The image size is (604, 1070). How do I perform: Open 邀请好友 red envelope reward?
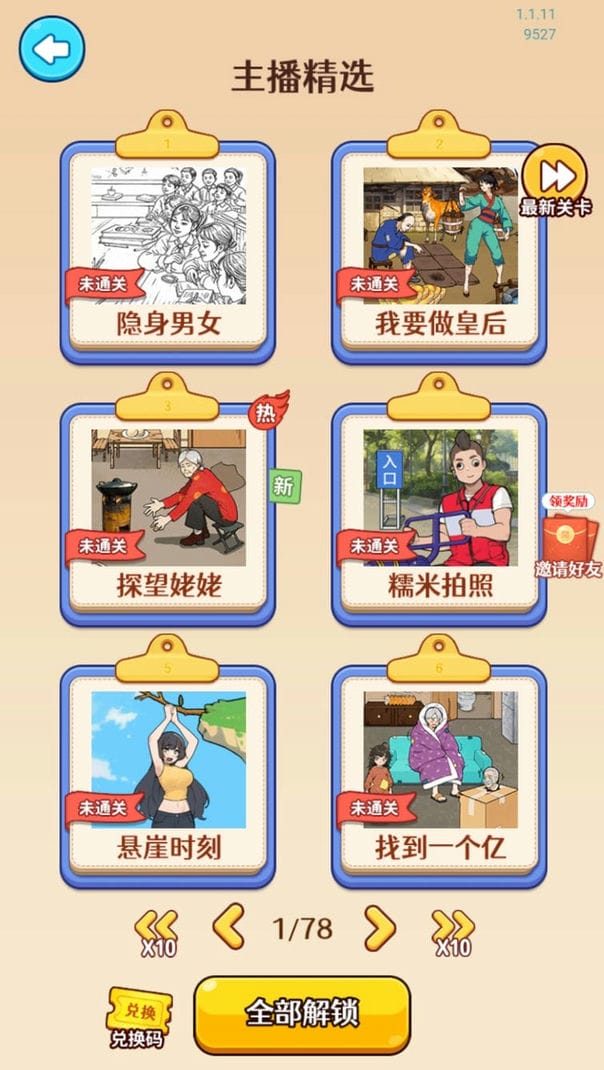tap(568, 537)
